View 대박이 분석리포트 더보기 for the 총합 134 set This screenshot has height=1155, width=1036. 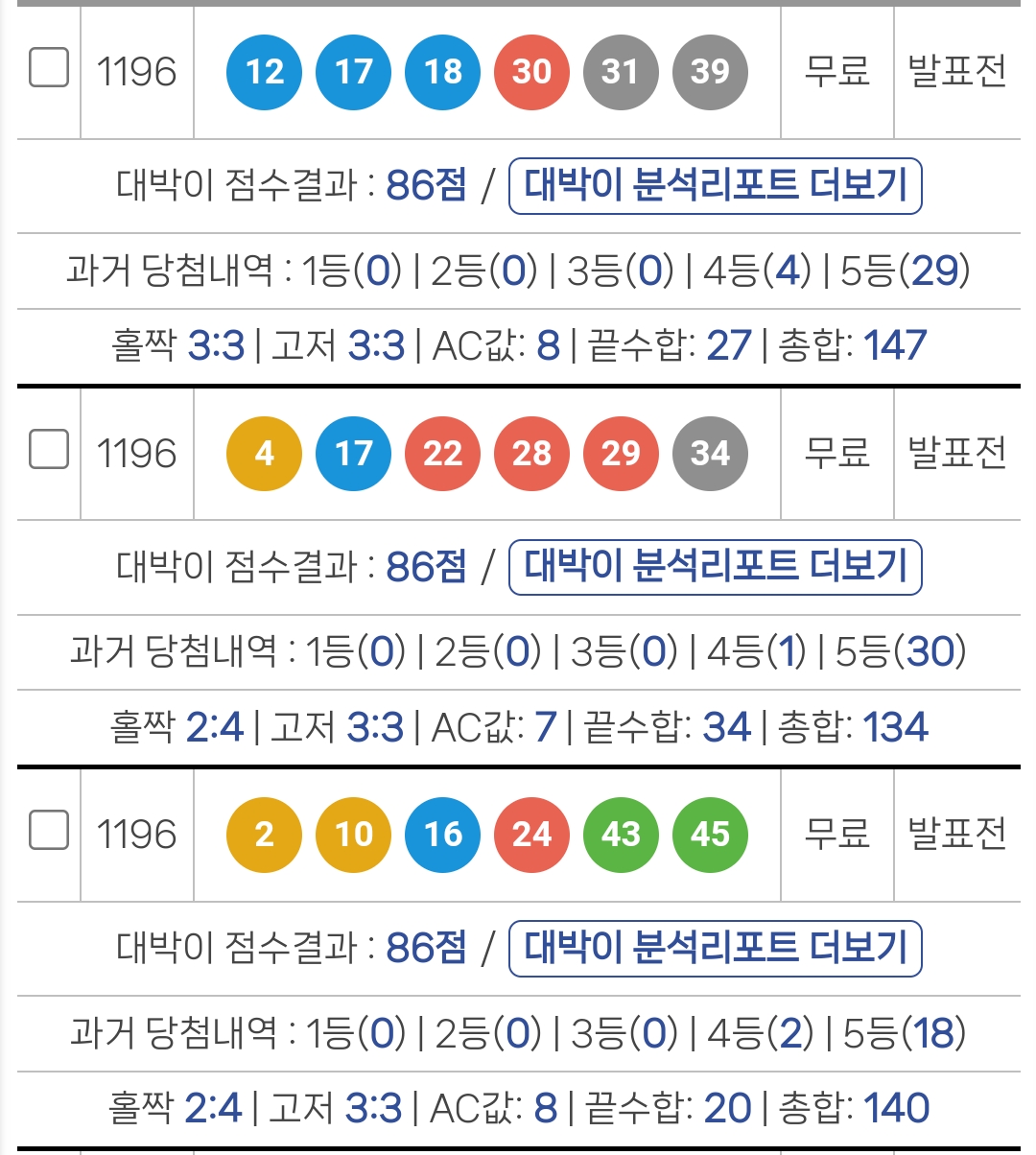click(715, 567)
